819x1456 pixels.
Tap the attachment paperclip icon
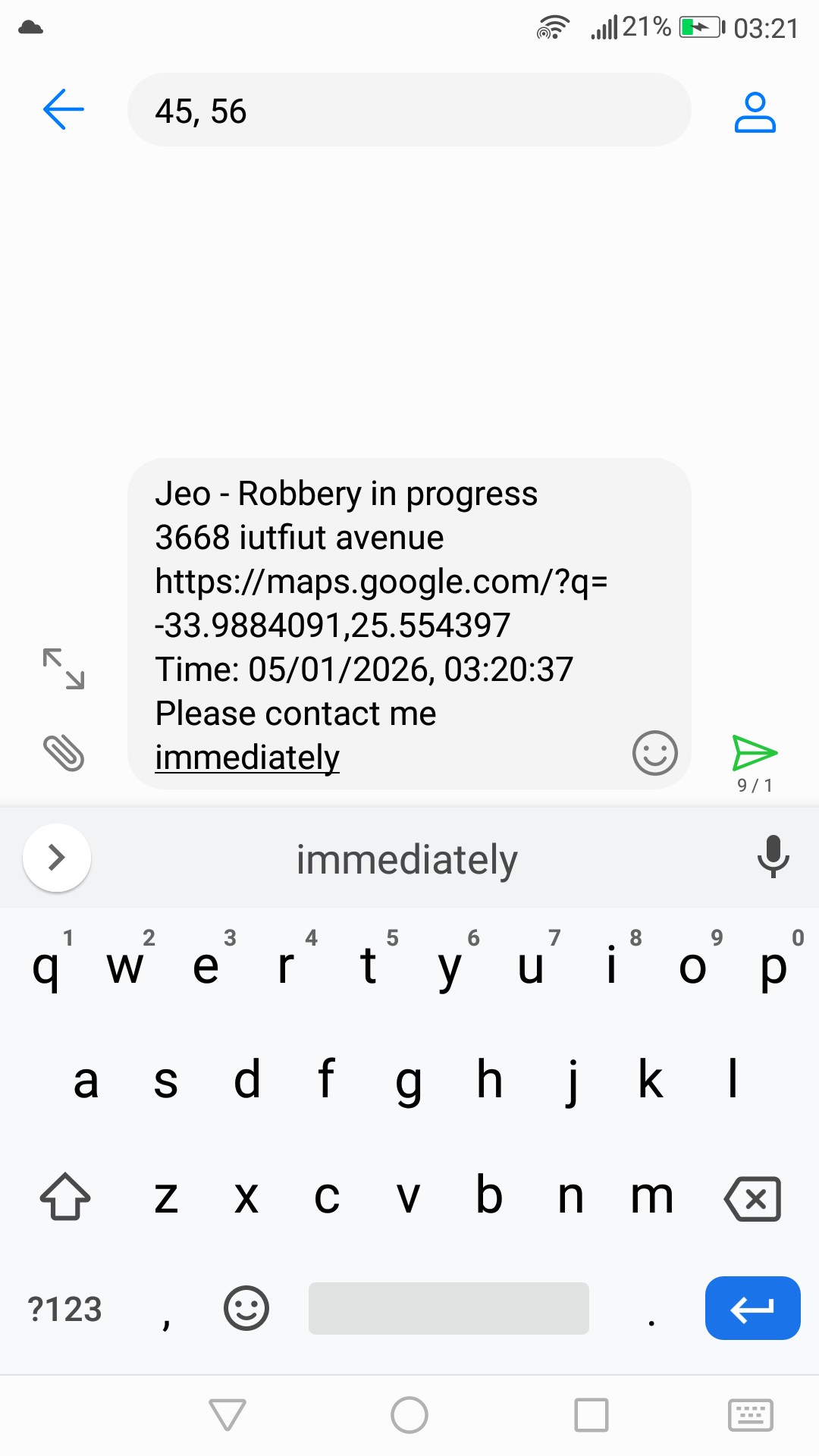coord(64,753)
